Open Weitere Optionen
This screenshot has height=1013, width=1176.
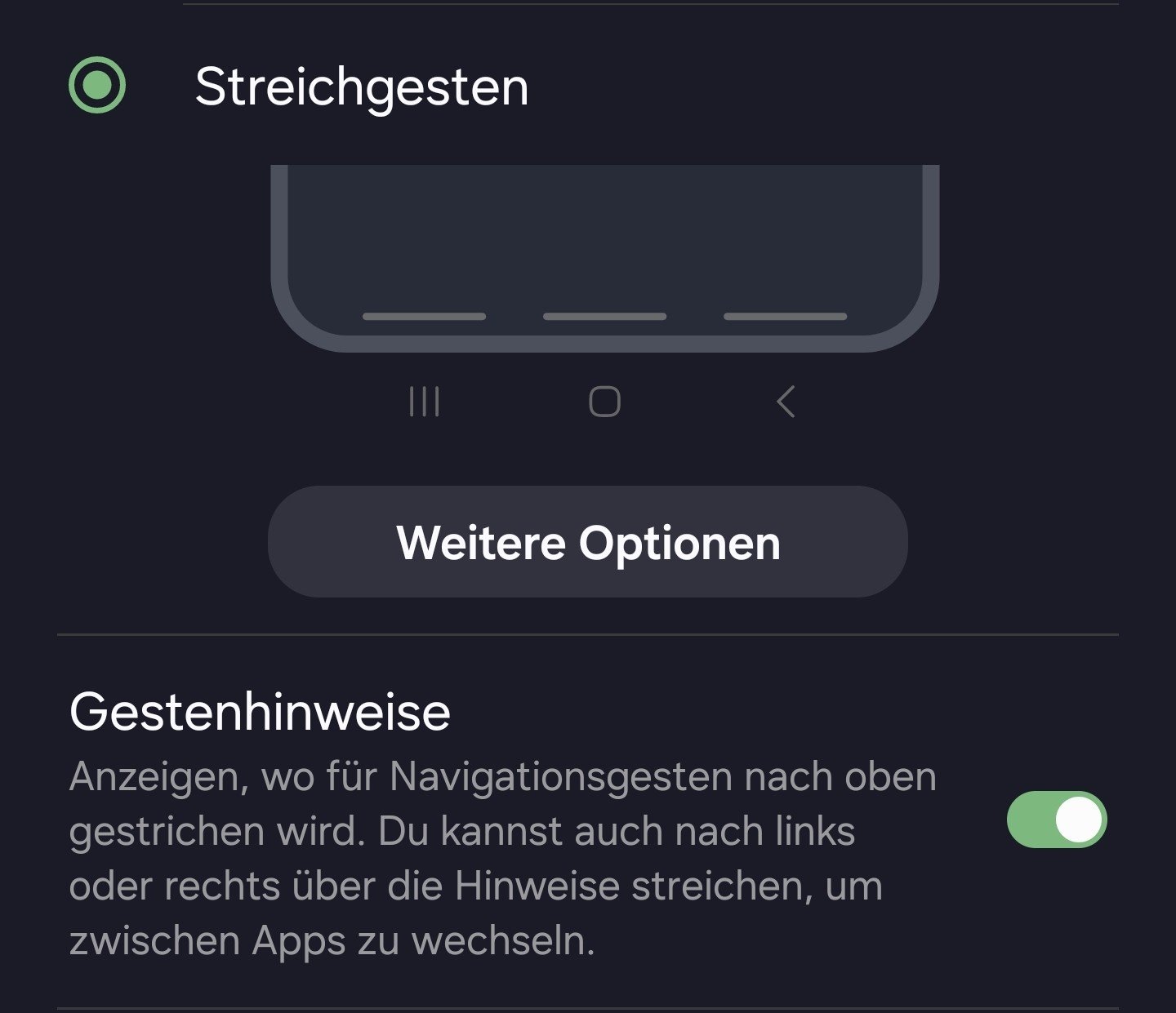(x=588, y=542)
